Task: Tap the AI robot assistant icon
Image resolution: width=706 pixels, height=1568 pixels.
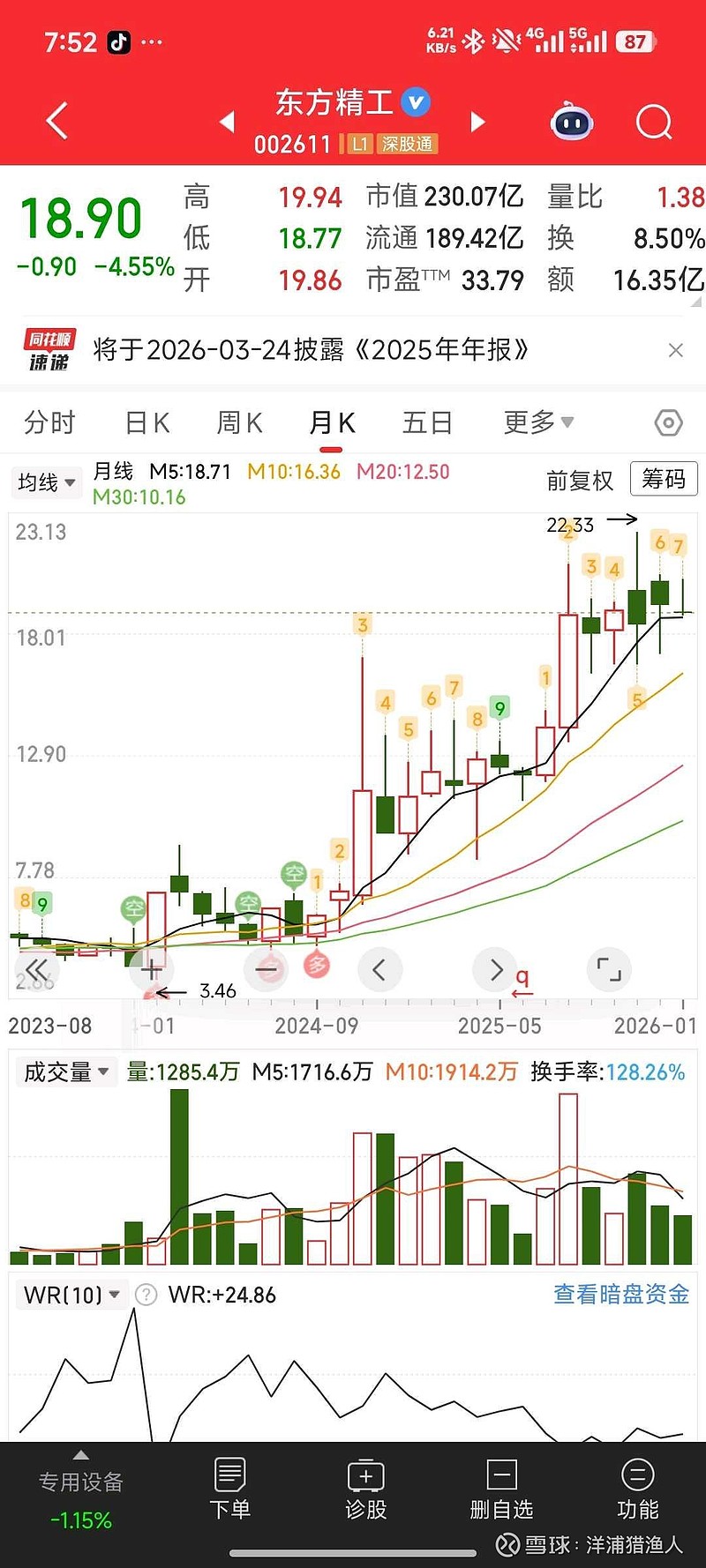Action: (x=572, y=122)
